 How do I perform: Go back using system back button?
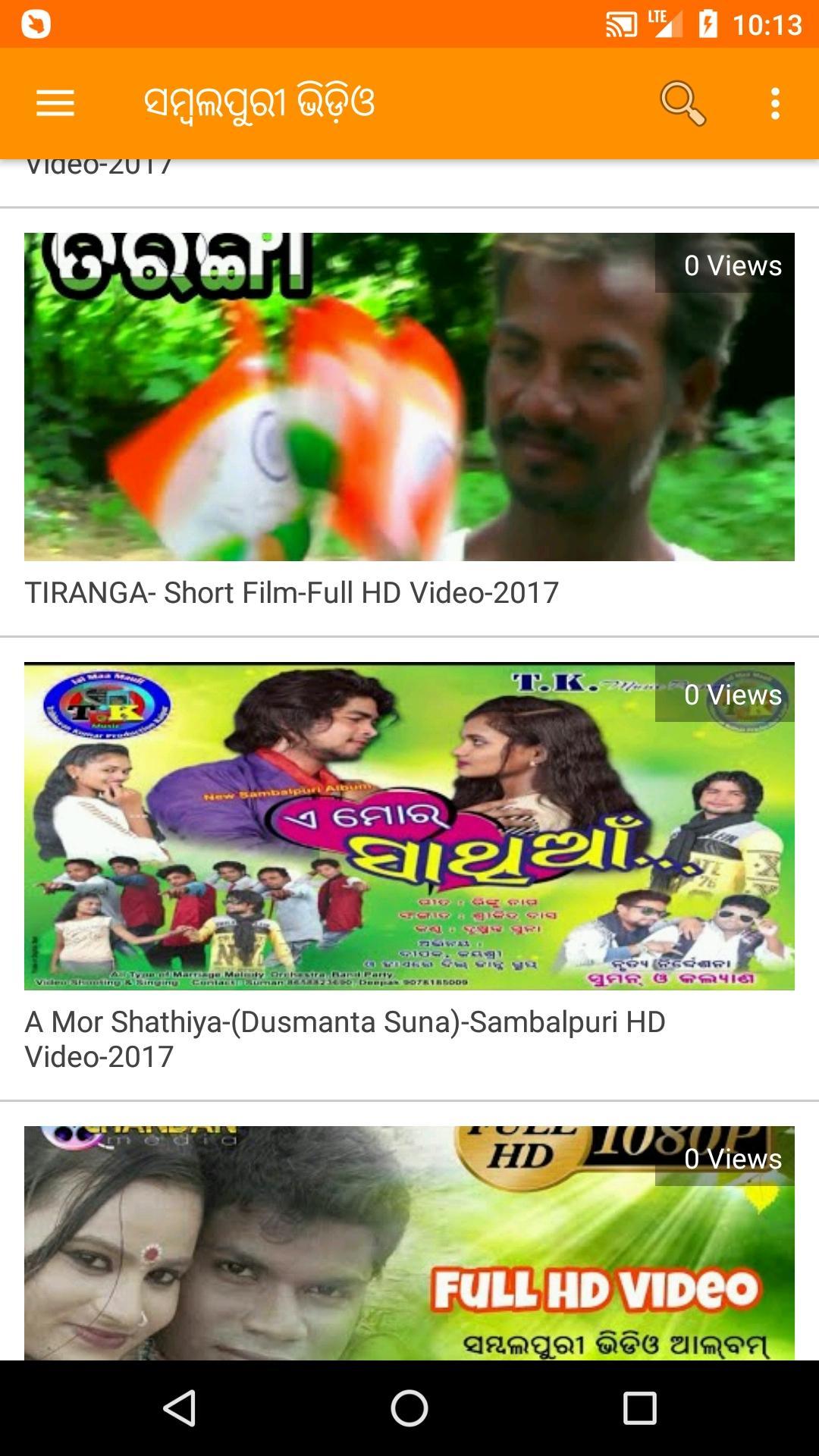(x=180, y=1408)
